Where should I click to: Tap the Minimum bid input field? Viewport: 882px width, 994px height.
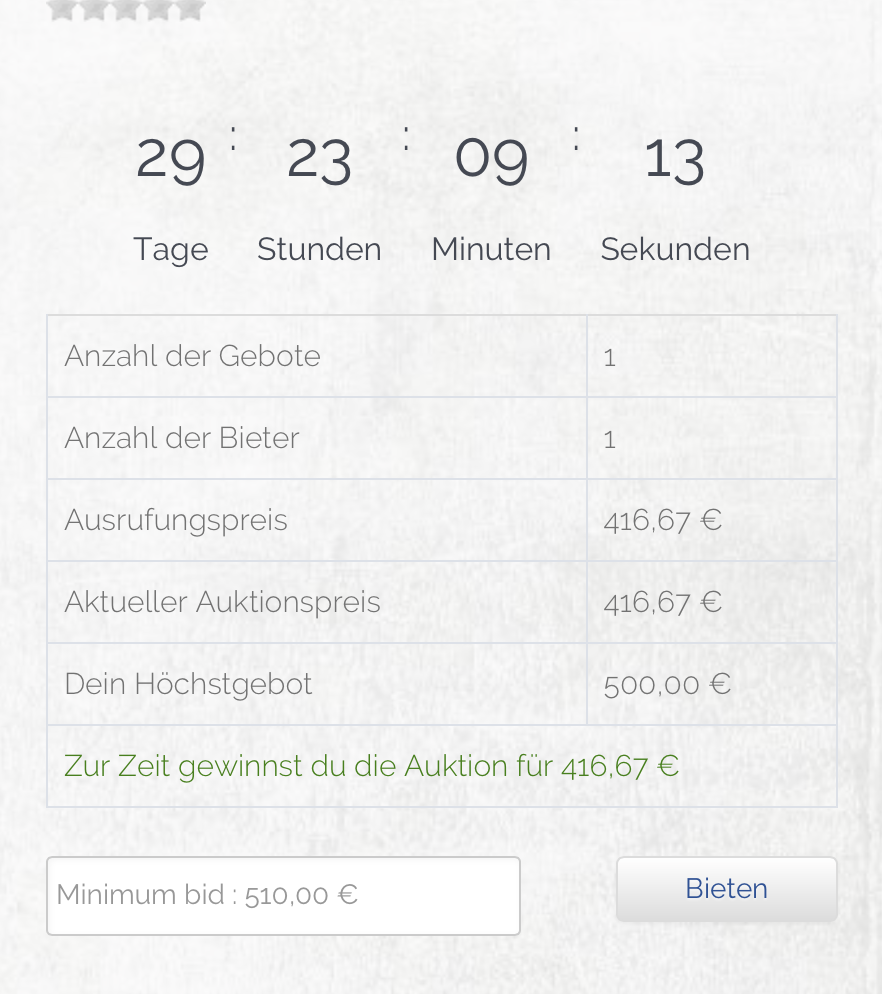(x=283, y=895)
